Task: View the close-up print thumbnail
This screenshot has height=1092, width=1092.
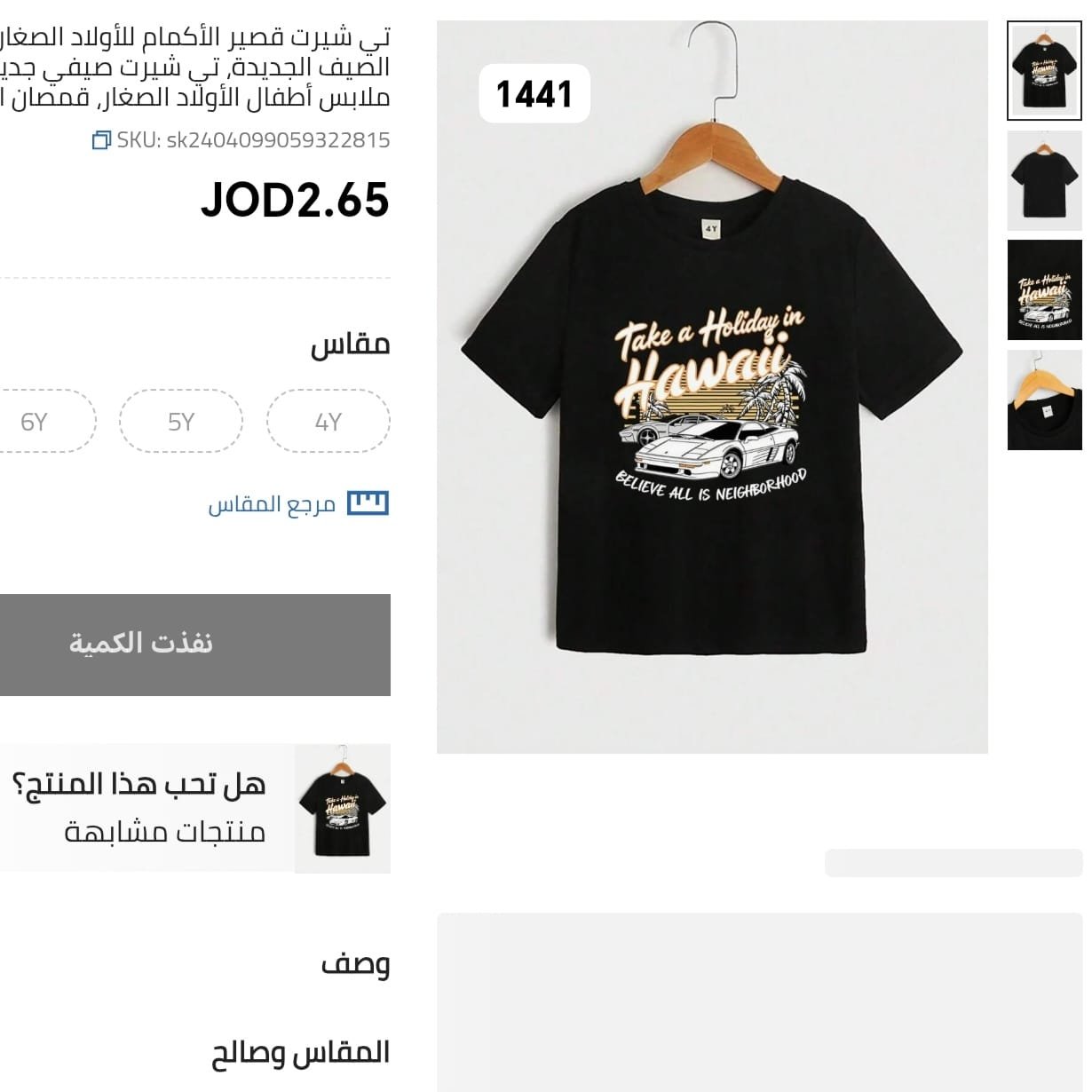Action: click(1044, 290)
